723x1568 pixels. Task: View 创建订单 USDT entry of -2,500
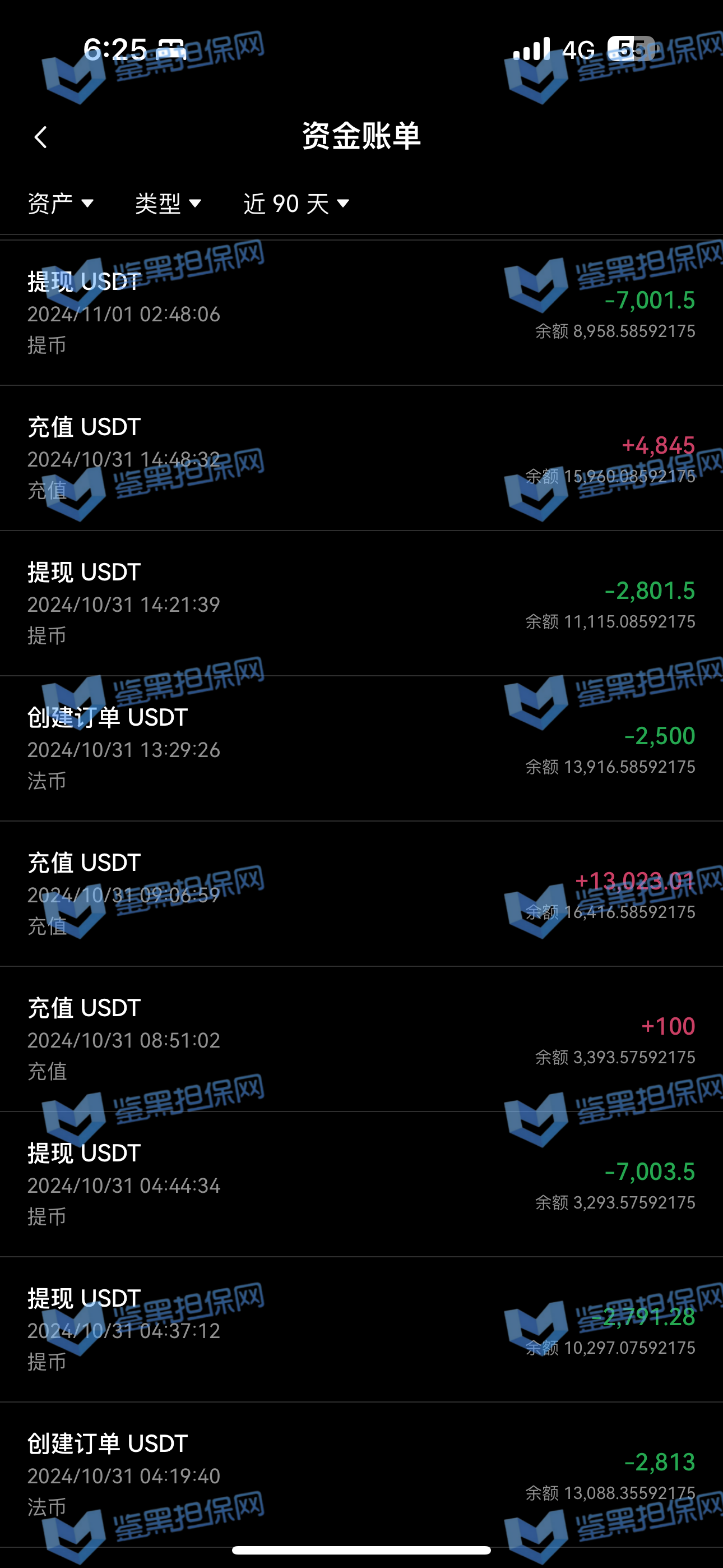[x=361, y=749]
